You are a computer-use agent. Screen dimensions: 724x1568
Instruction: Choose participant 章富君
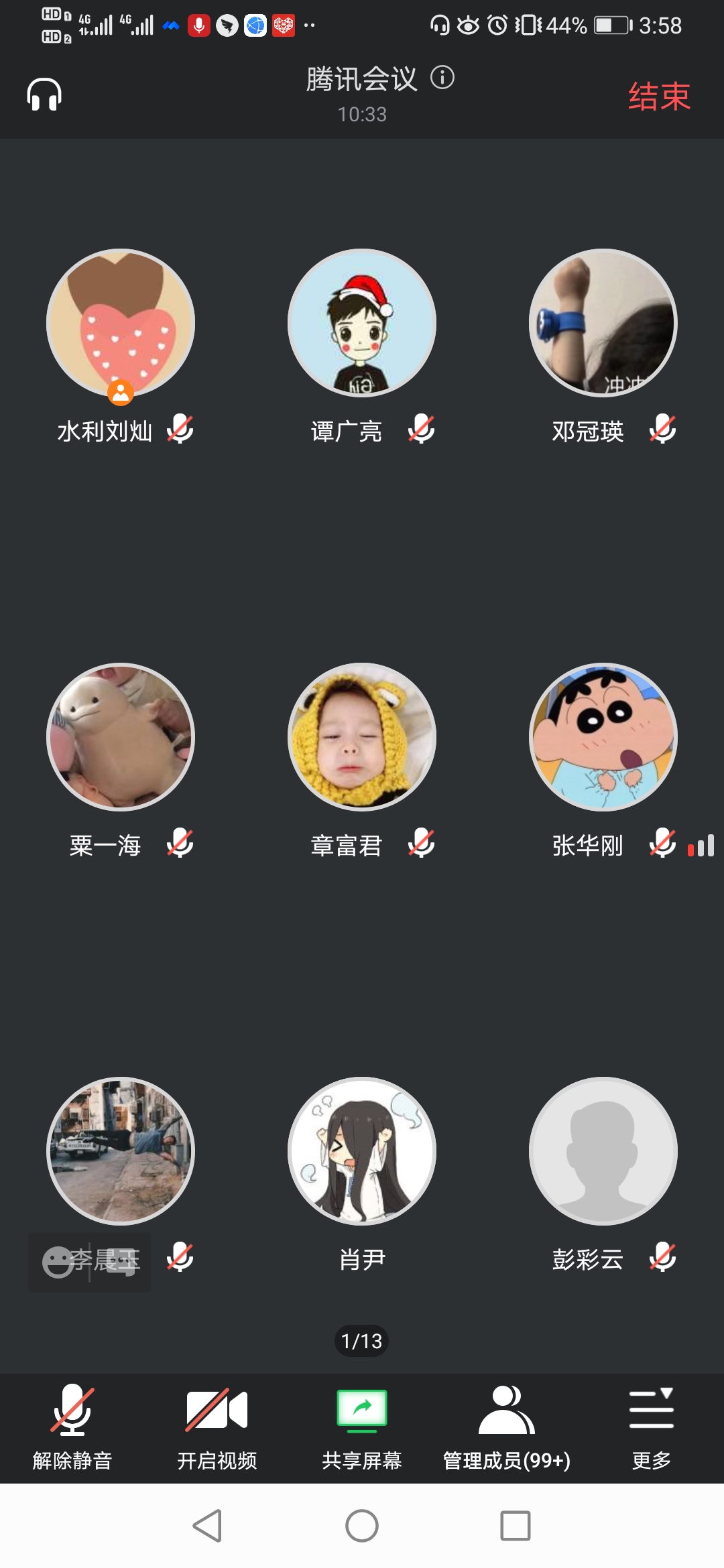[x=362, y=737]
